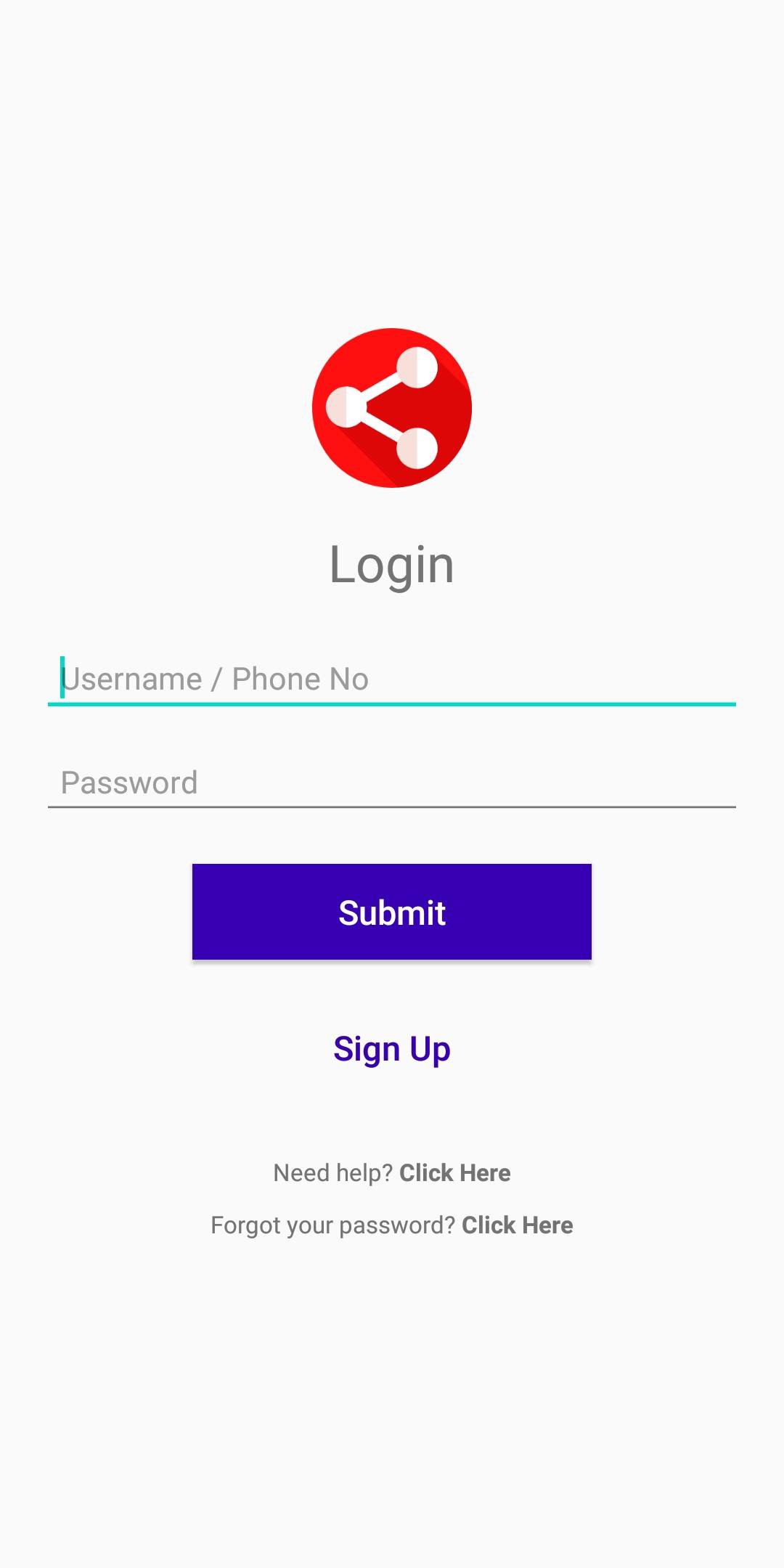
Task: Open the password recovery Click Here link
Action: tap(517, 1224)
